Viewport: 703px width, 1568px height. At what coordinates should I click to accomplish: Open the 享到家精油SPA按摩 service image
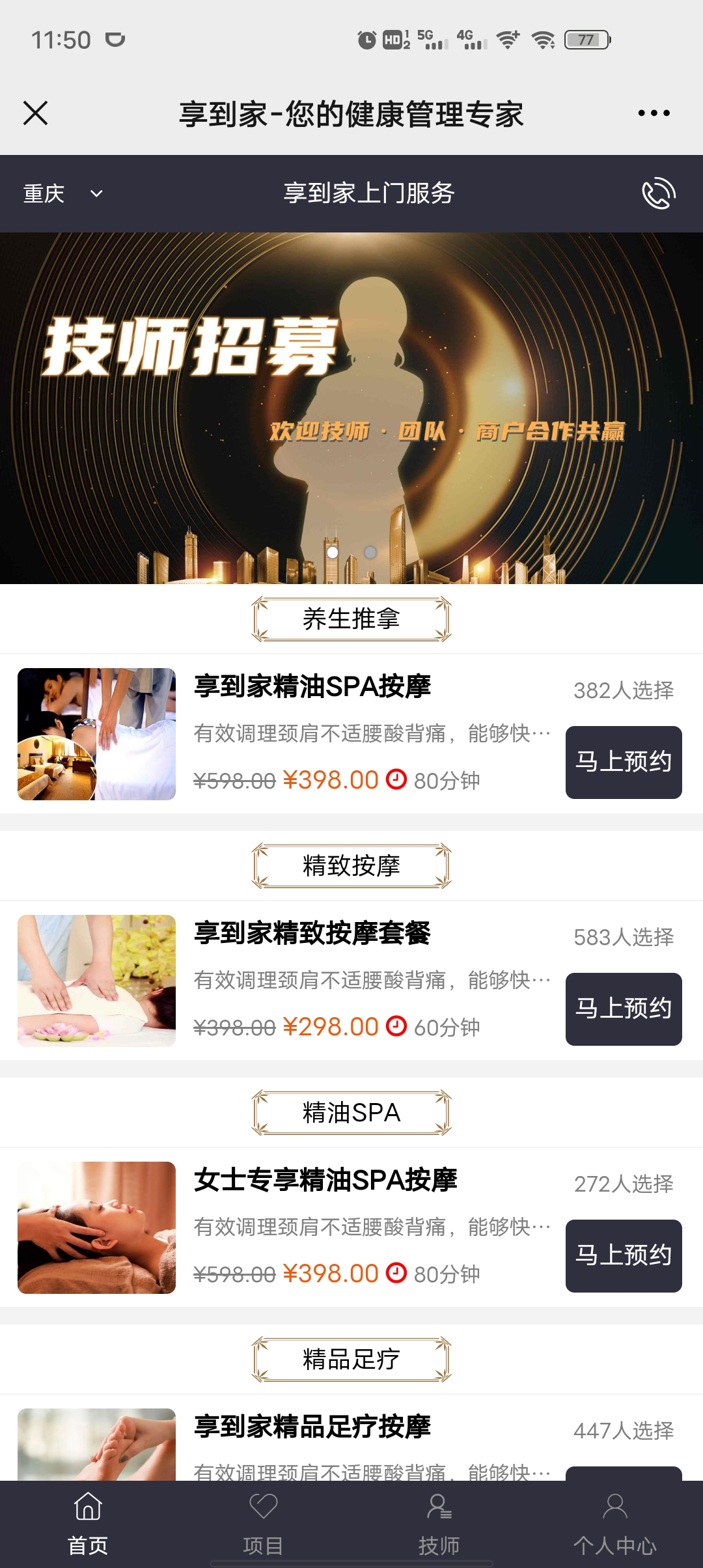pyautogui.click(x=96, y=734)
